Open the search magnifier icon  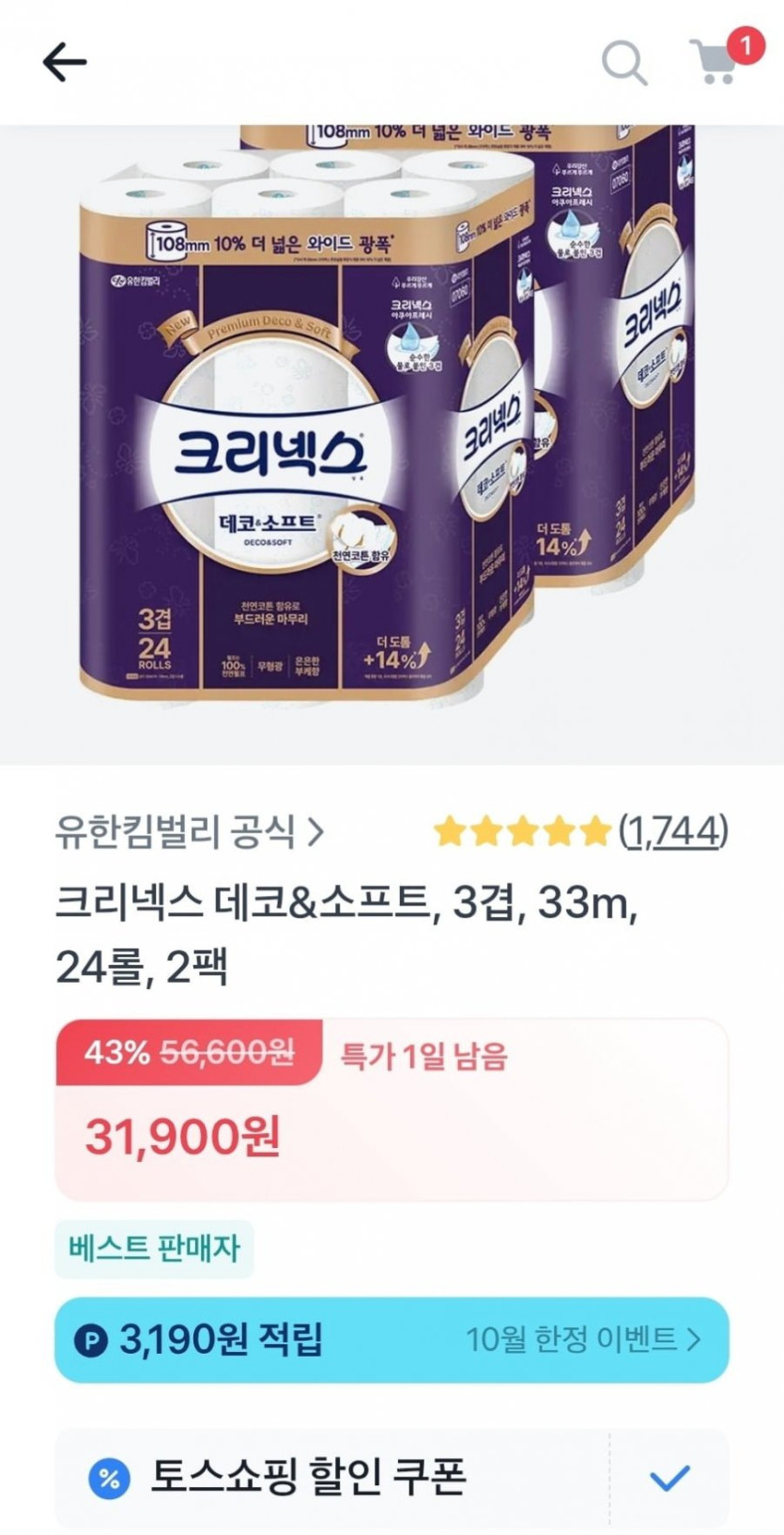(x=624, y=63)
